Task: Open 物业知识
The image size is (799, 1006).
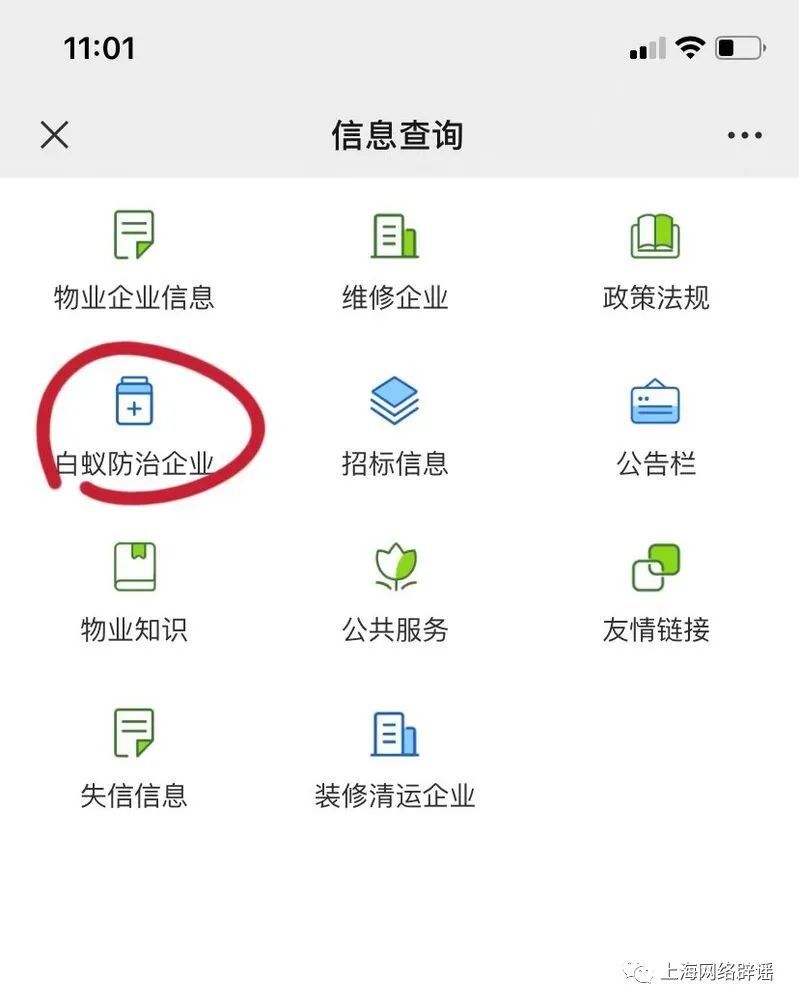Action: 134,593
